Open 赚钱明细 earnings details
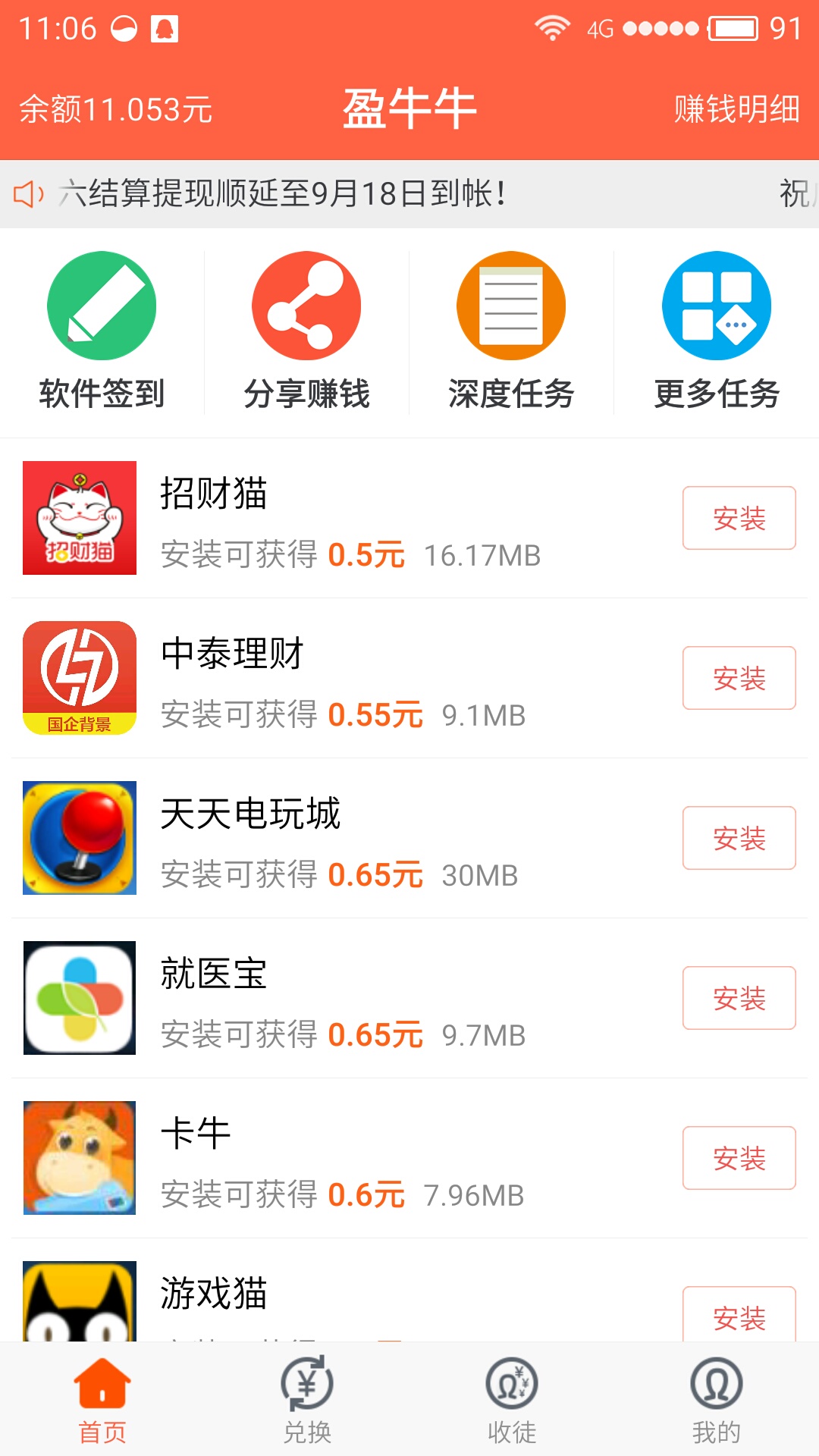The image size is (819, 1456). click(736, 109)
